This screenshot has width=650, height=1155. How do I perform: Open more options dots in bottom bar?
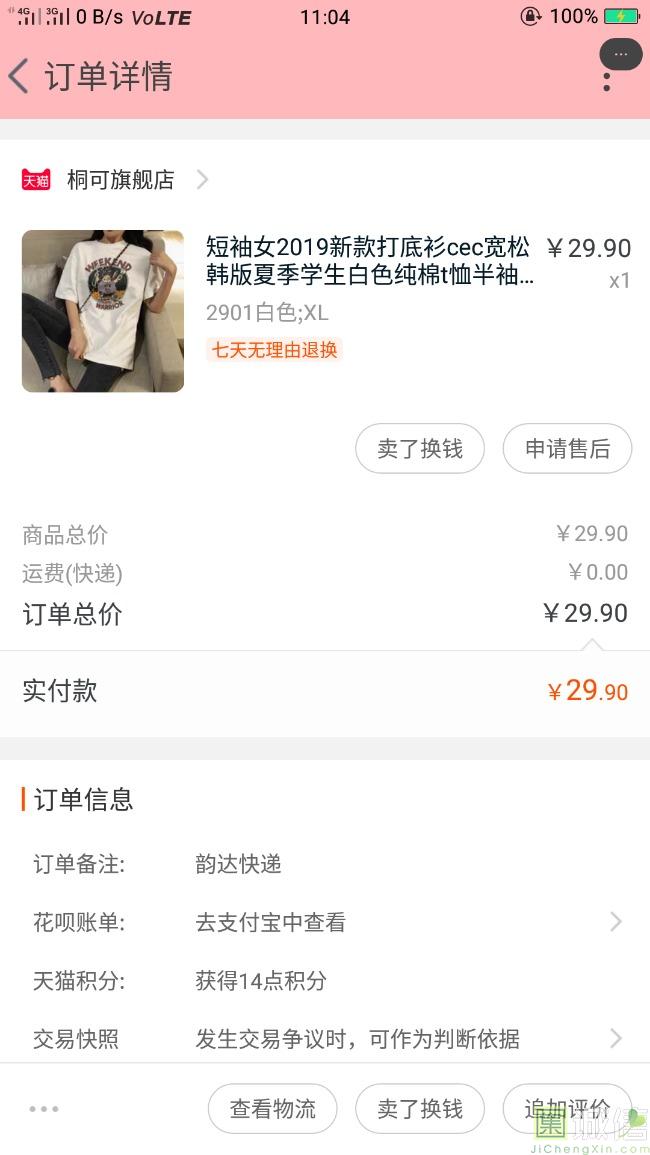(44, 1108)
